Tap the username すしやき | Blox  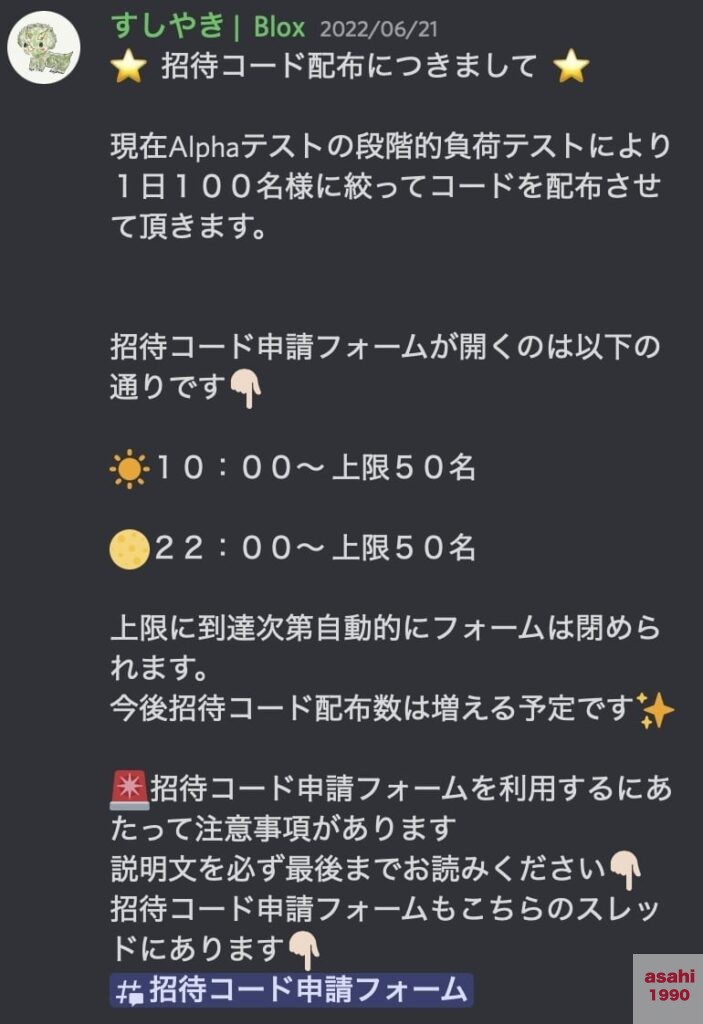[x=207, y=27]
